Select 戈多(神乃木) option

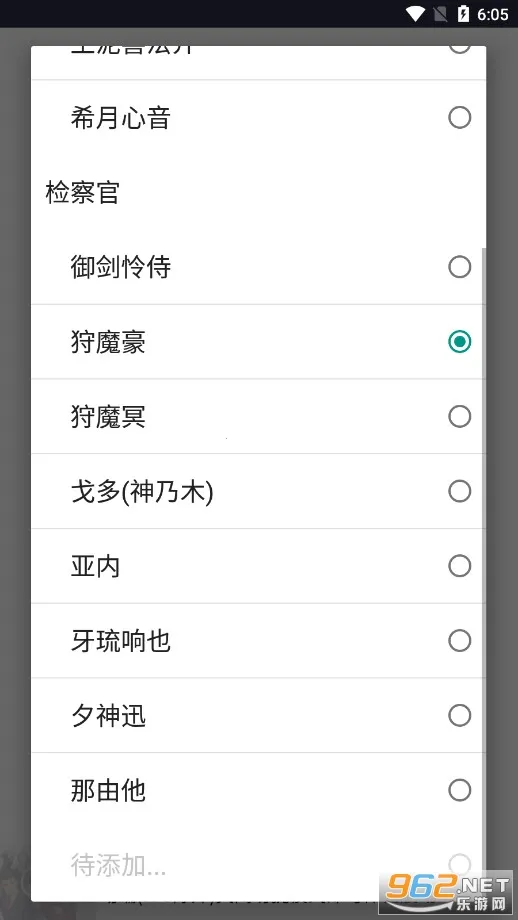(x=258, y=491)
